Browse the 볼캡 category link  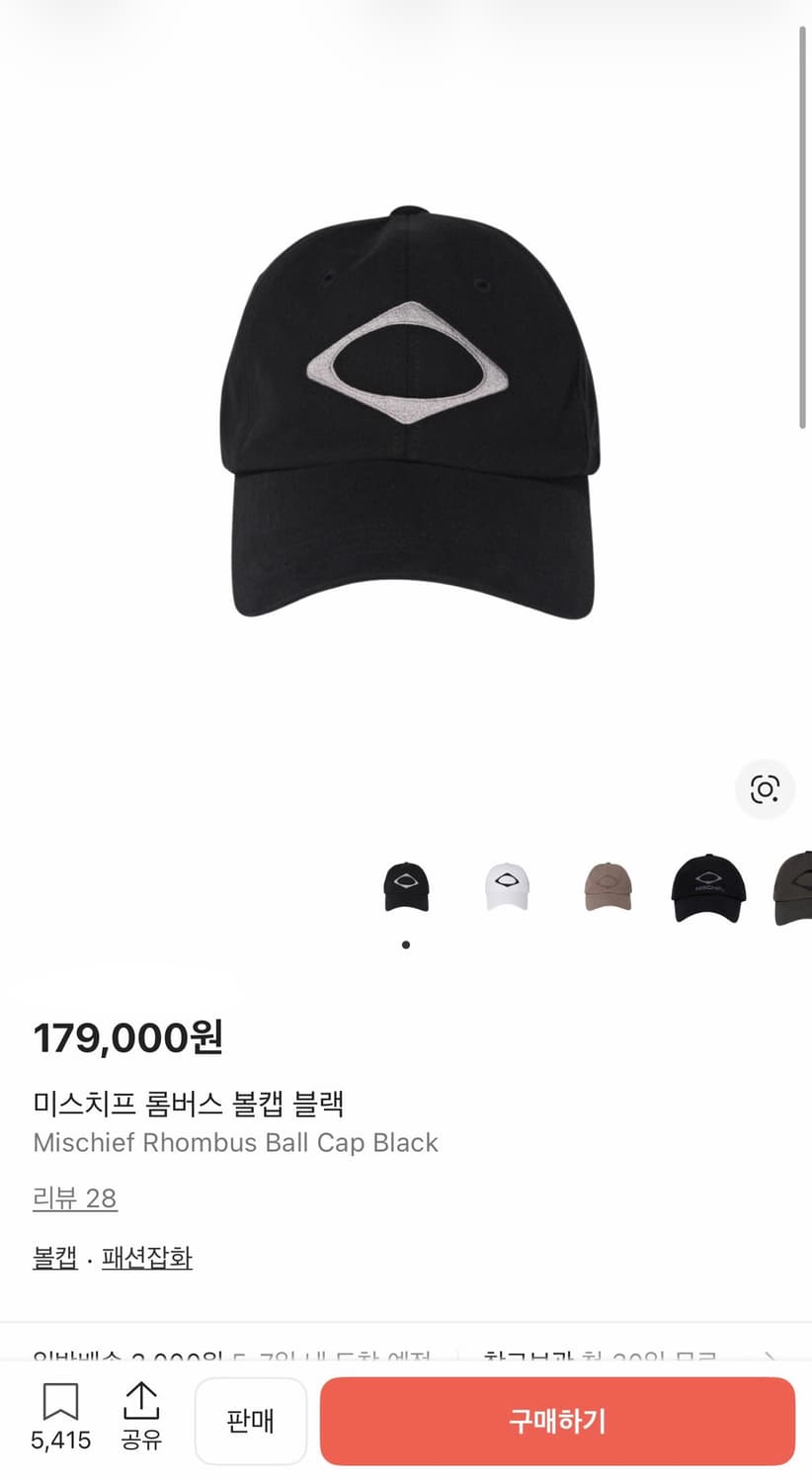(x=53, y=1258)
